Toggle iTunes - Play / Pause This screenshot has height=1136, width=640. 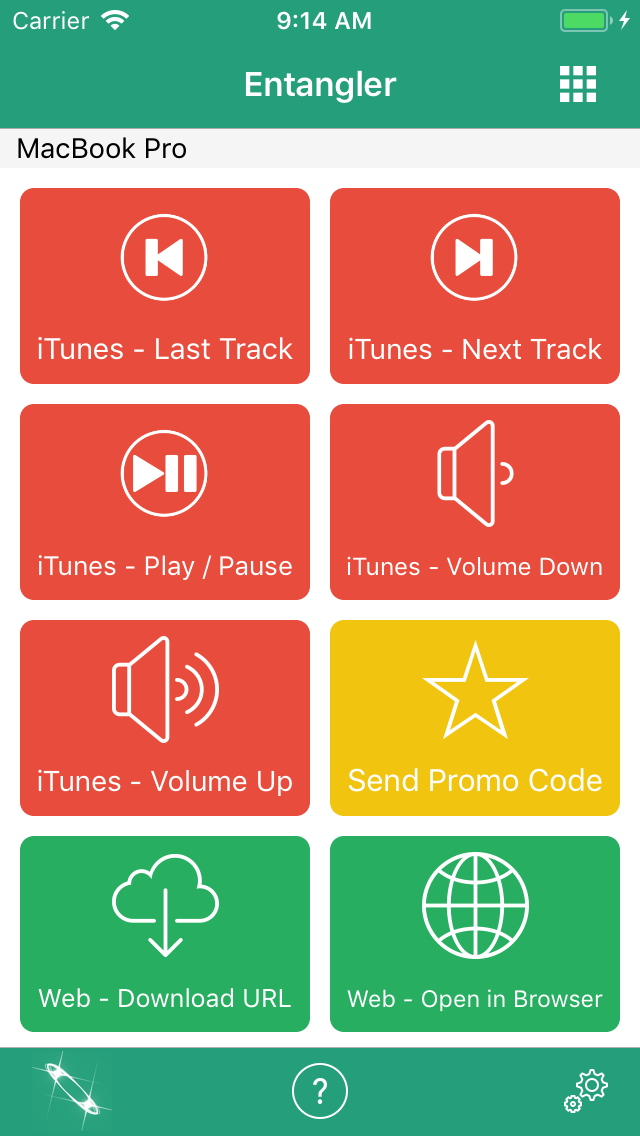click(165, 501)
